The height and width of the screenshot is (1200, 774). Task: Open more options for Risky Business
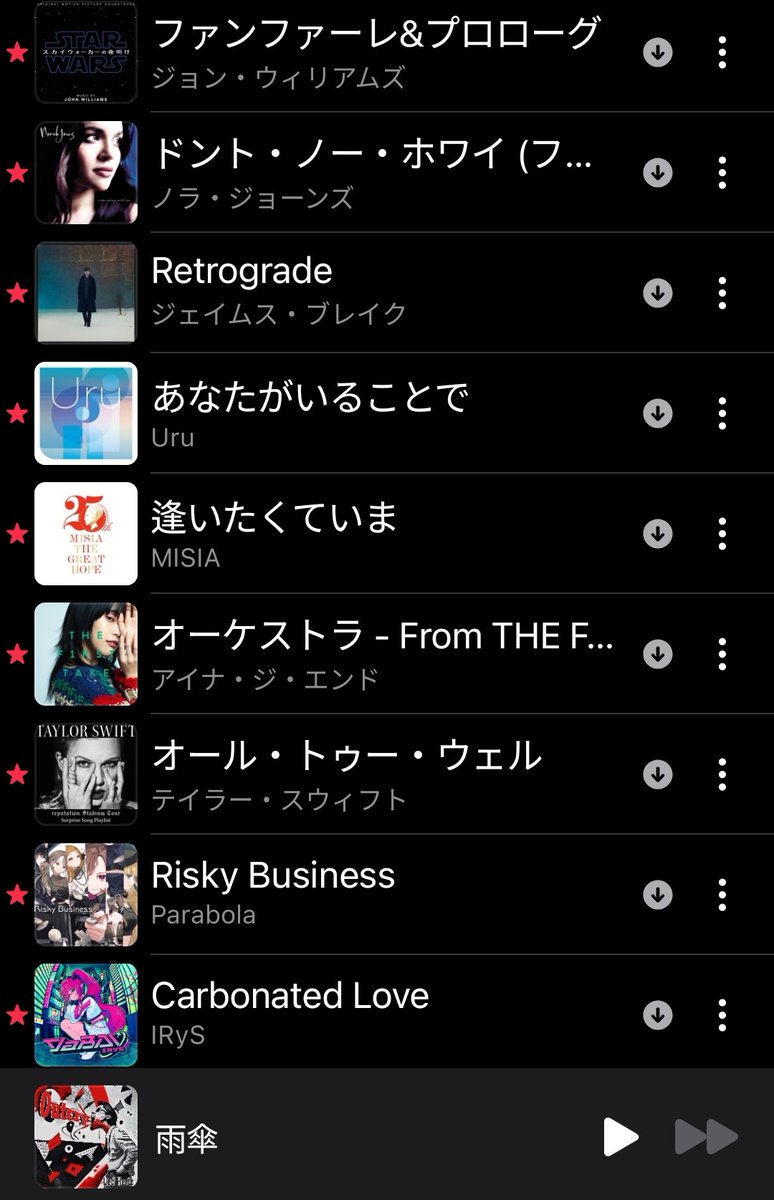click(722, 895)
